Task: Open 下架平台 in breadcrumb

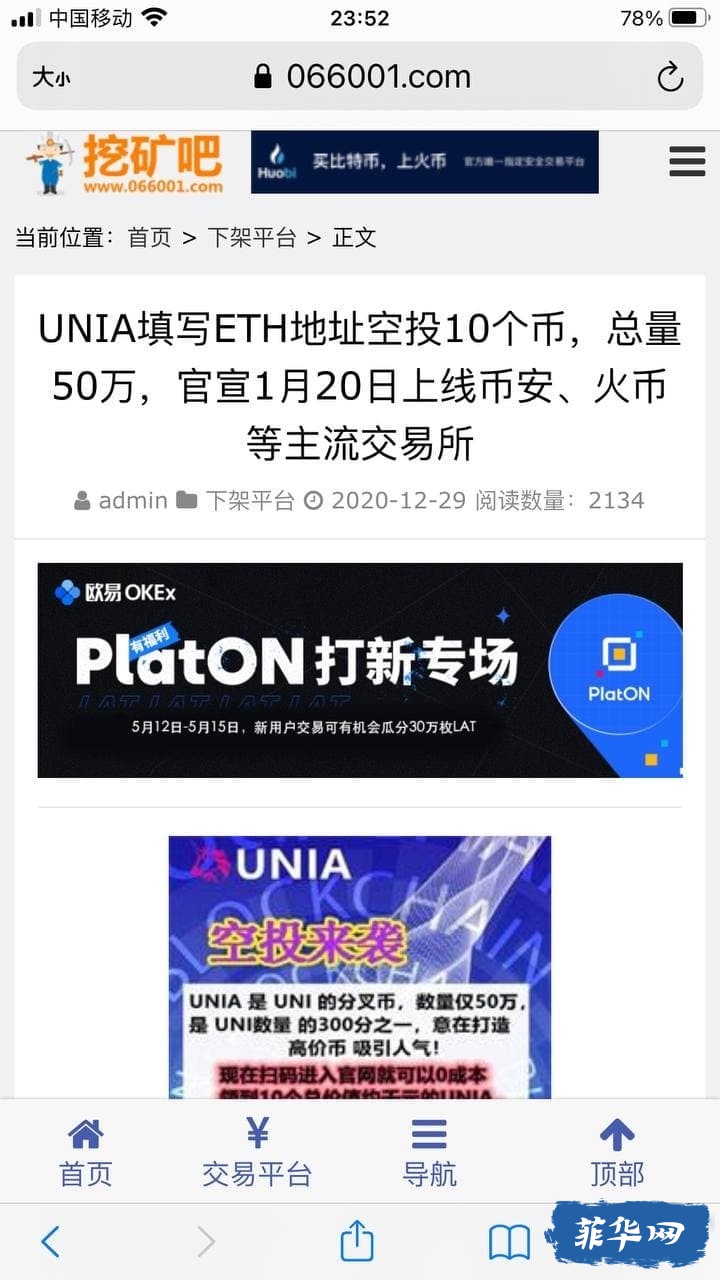Action: [252, 238]
